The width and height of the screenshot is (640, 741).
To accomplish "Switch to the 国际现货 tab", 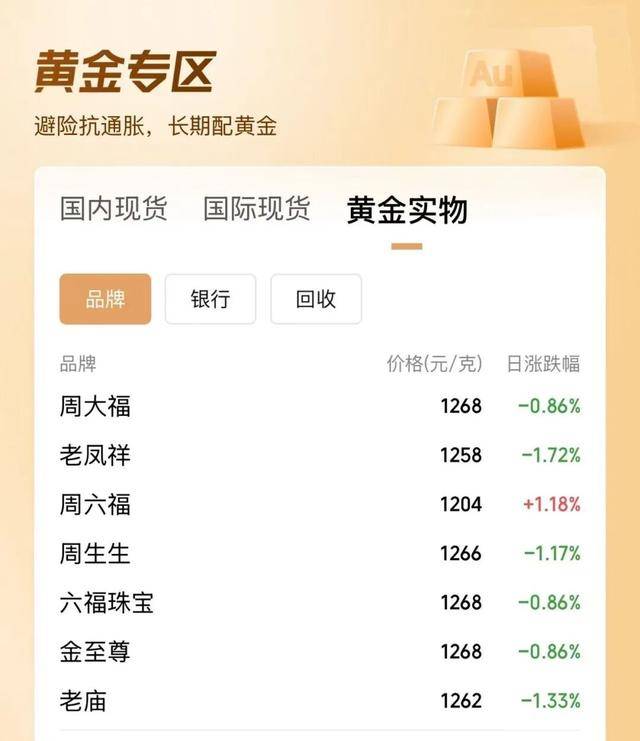I will (257, 209).
